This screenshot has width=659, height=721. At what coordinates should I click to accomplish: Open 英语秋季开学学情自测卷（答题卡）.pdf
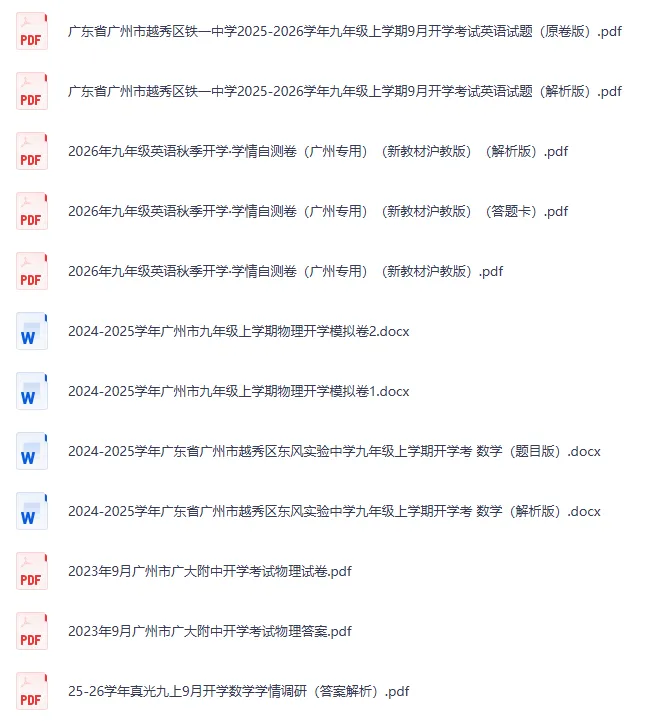tap(318, 211)
